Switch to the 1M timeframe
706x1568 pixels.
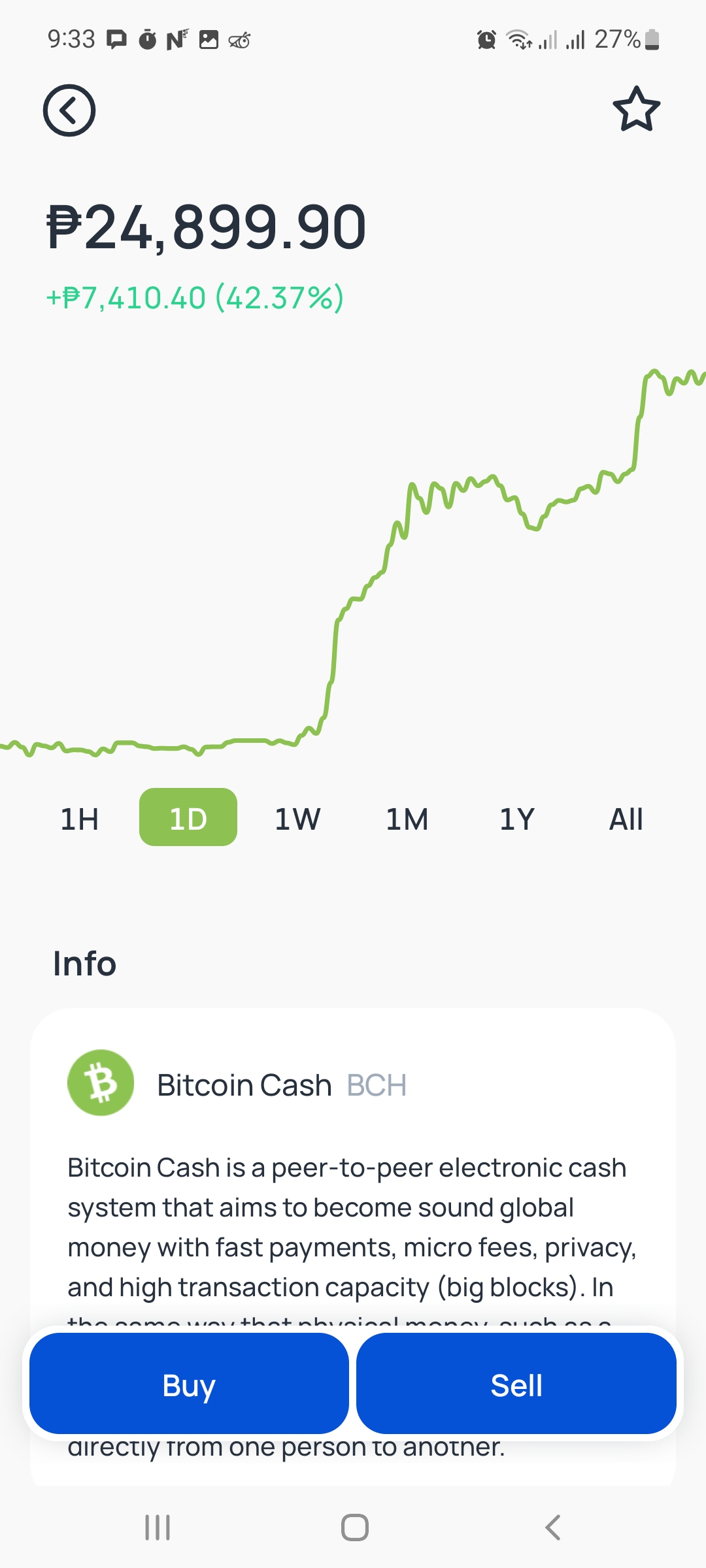[x=407, y=818]
